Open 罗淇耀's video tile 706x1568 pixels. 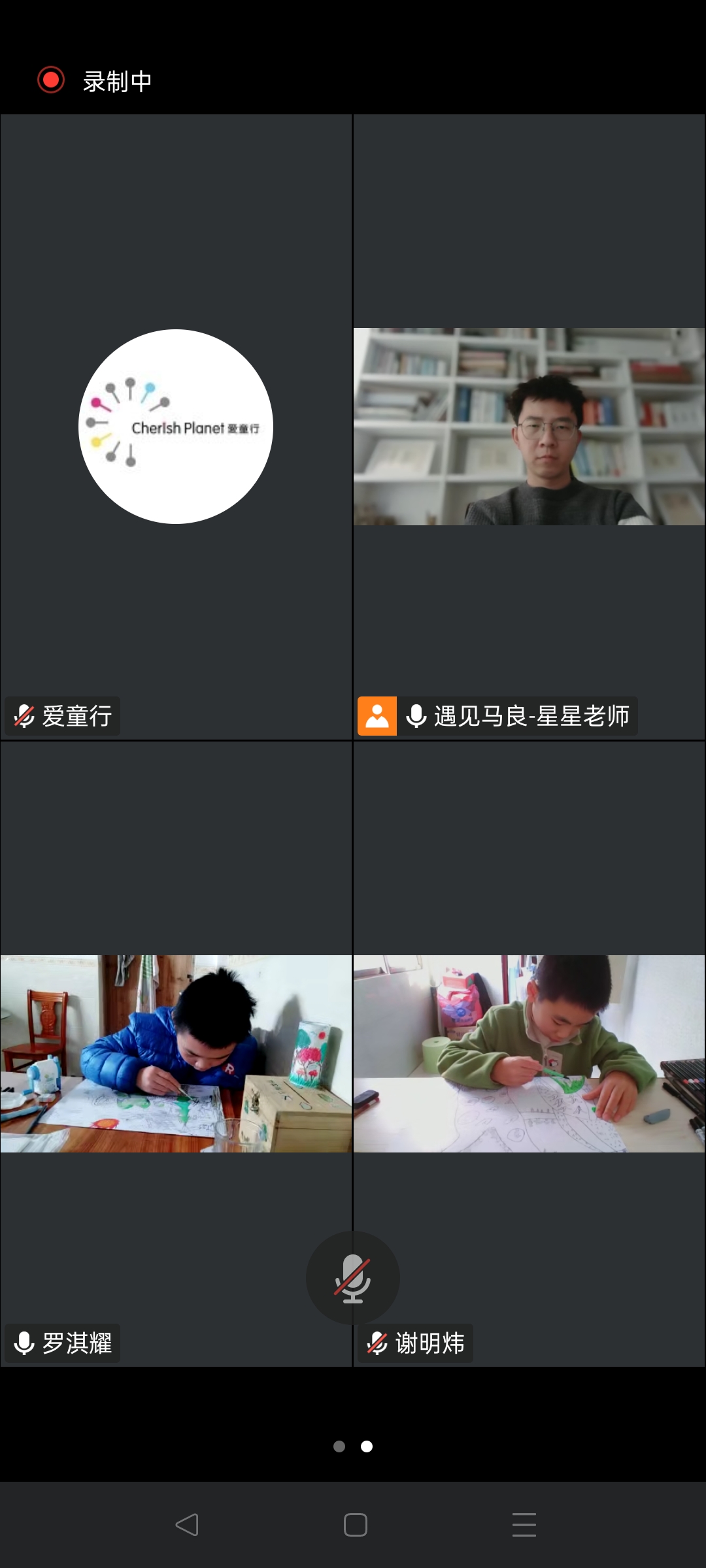(x=176, y=1053)
